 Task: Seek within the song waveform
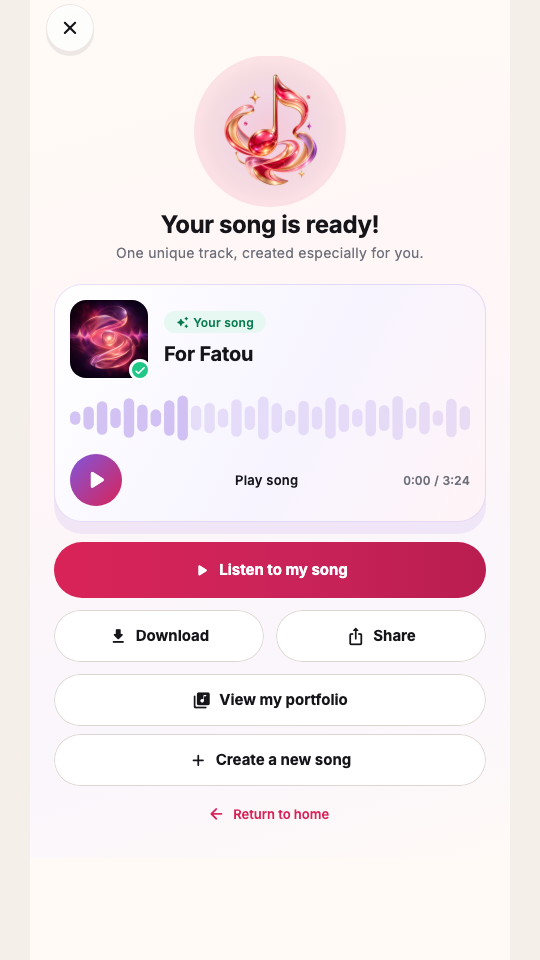(270, 418)
